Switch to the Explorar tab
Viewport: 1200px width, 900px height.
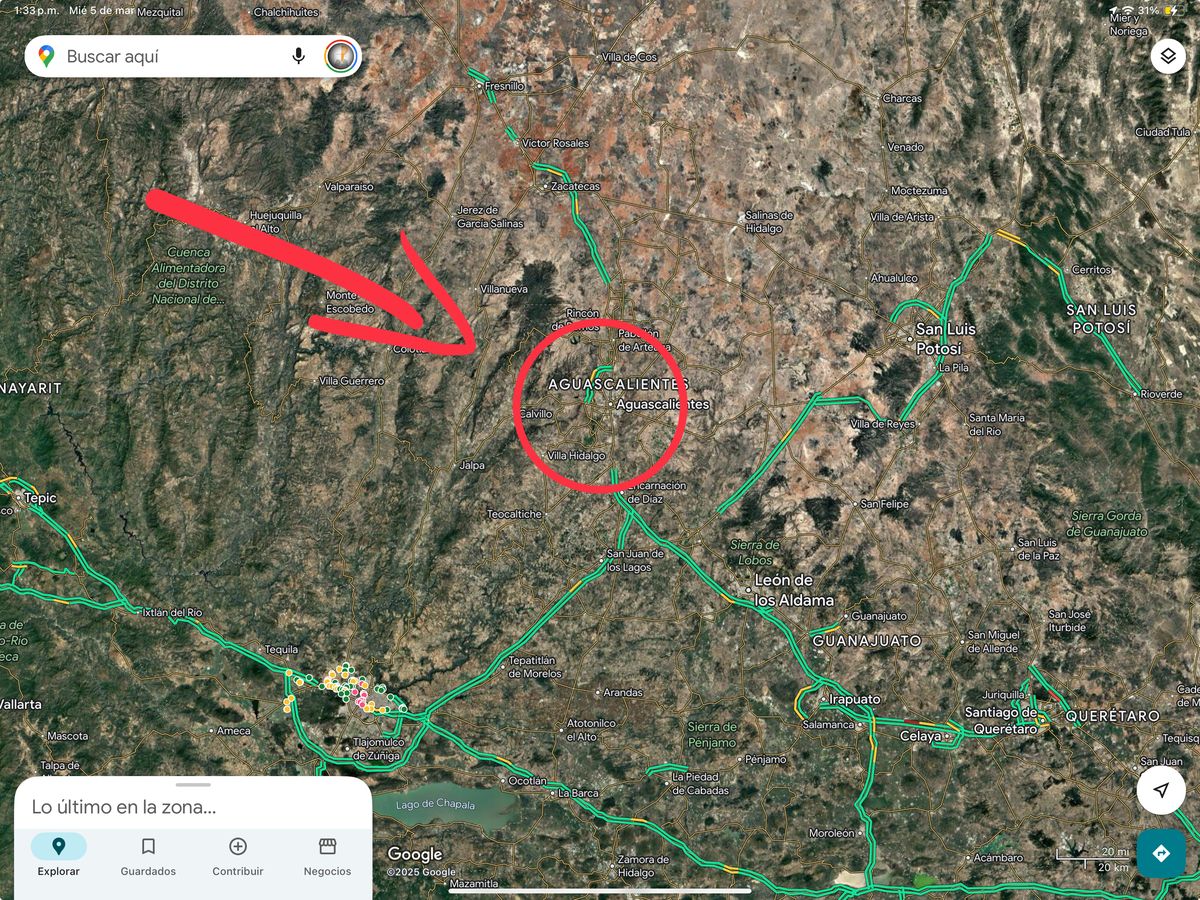(58, 856)
